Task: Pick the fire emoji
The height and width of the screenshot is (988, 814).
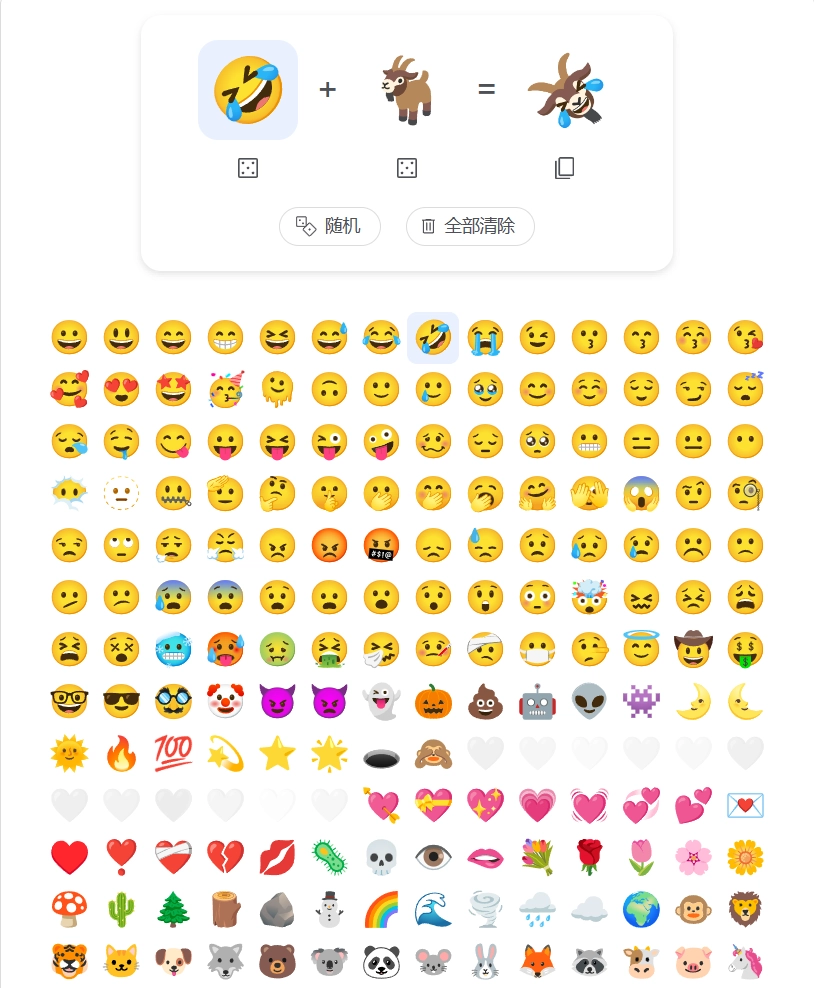Action: click(121, 754)
